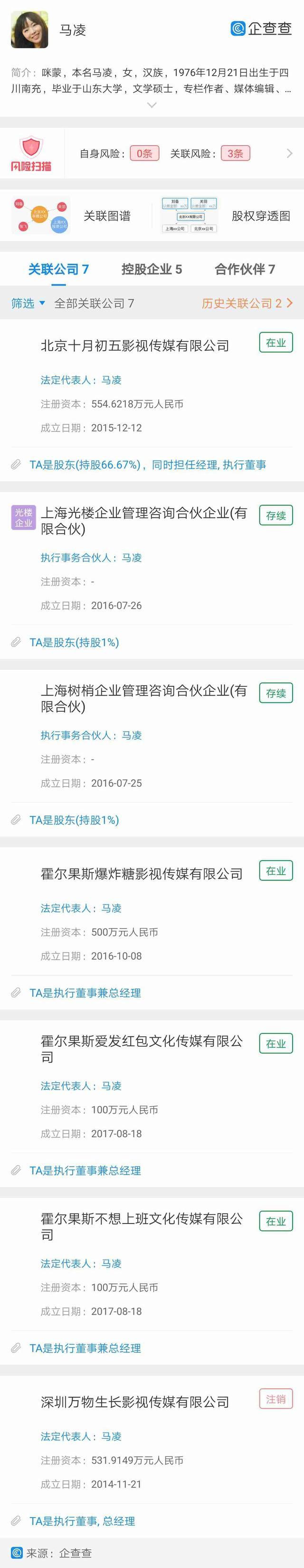Tap 马凌 link under 北京十月初五影视传媒

[x=111, y=380]
